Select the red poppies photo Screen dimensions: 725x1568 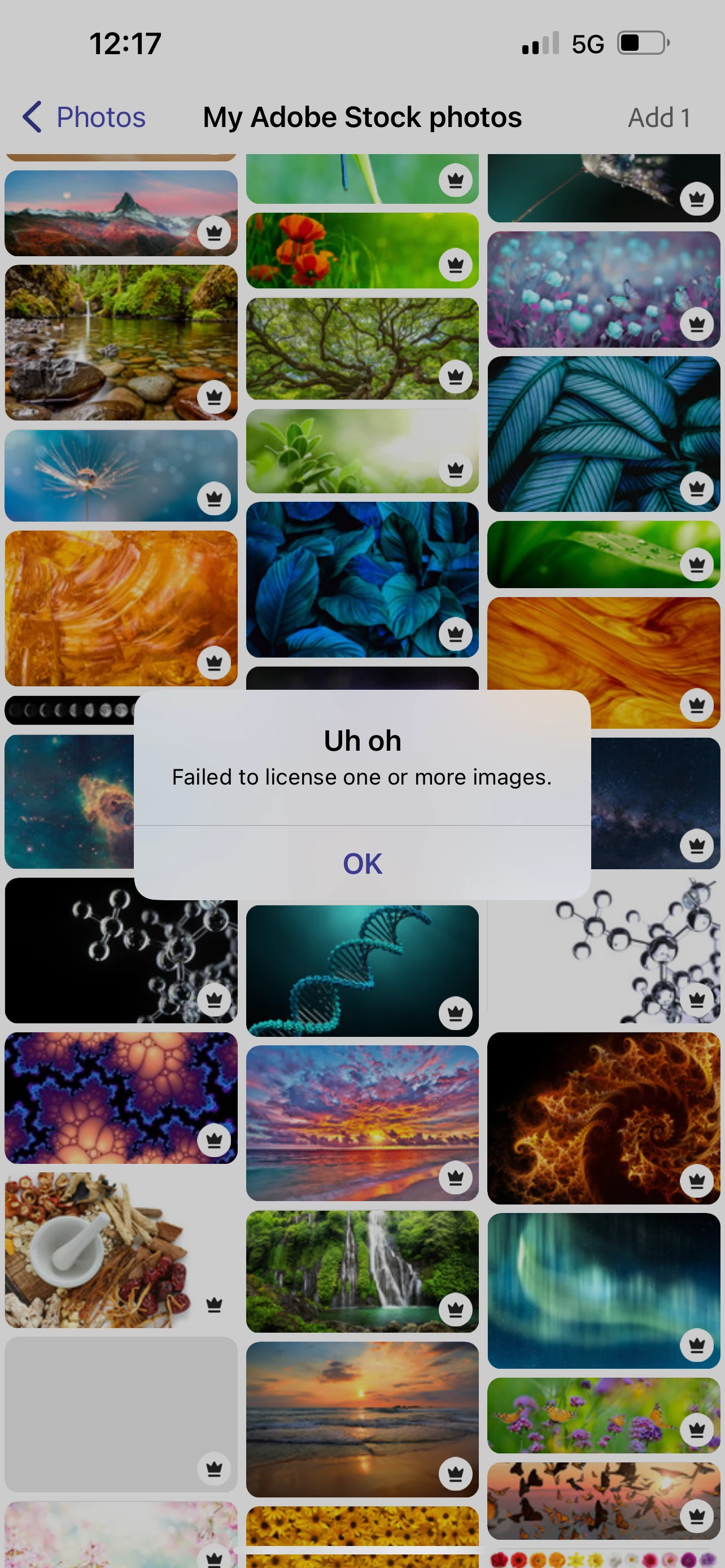pyautogui.click(x=361, y=250)
